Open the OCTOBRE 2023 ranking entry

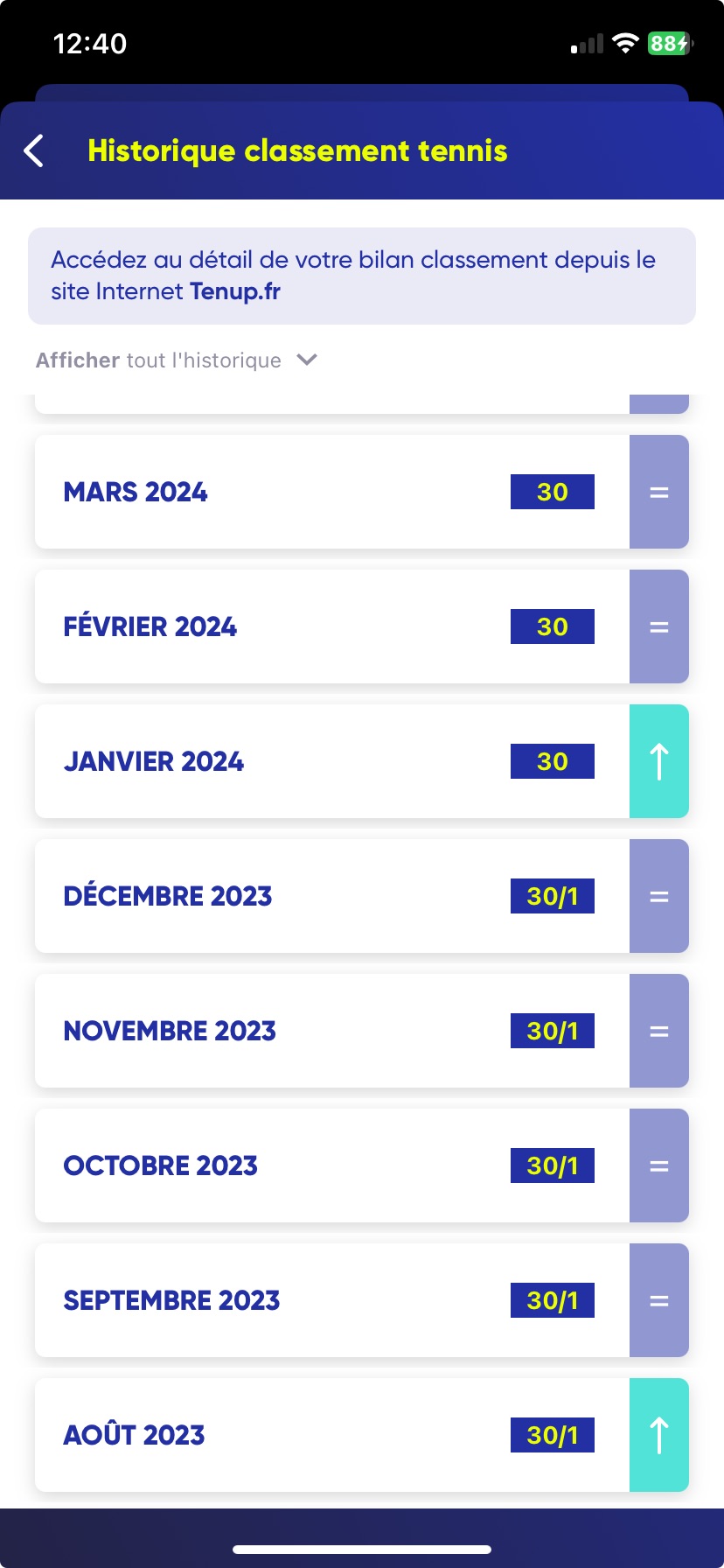pos(362,1165)
